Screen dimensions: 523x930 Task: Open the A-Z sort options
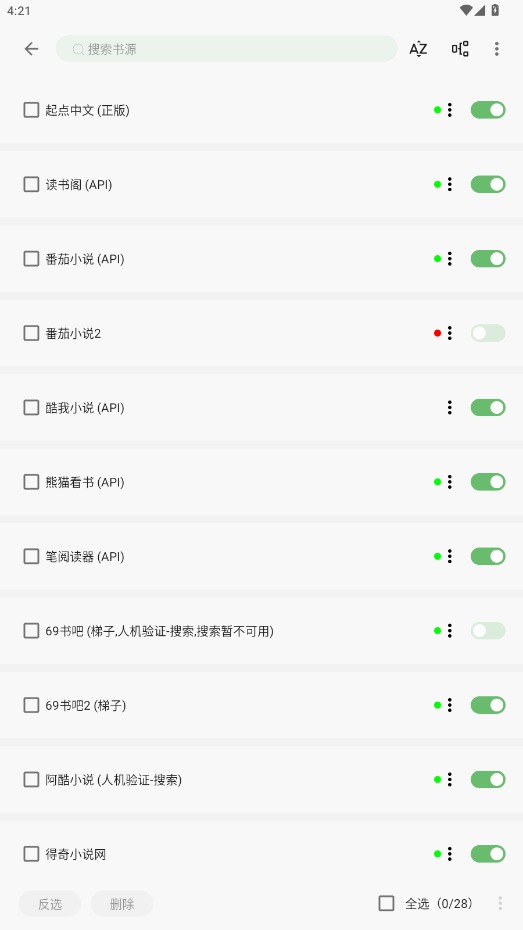click(418, 49)
